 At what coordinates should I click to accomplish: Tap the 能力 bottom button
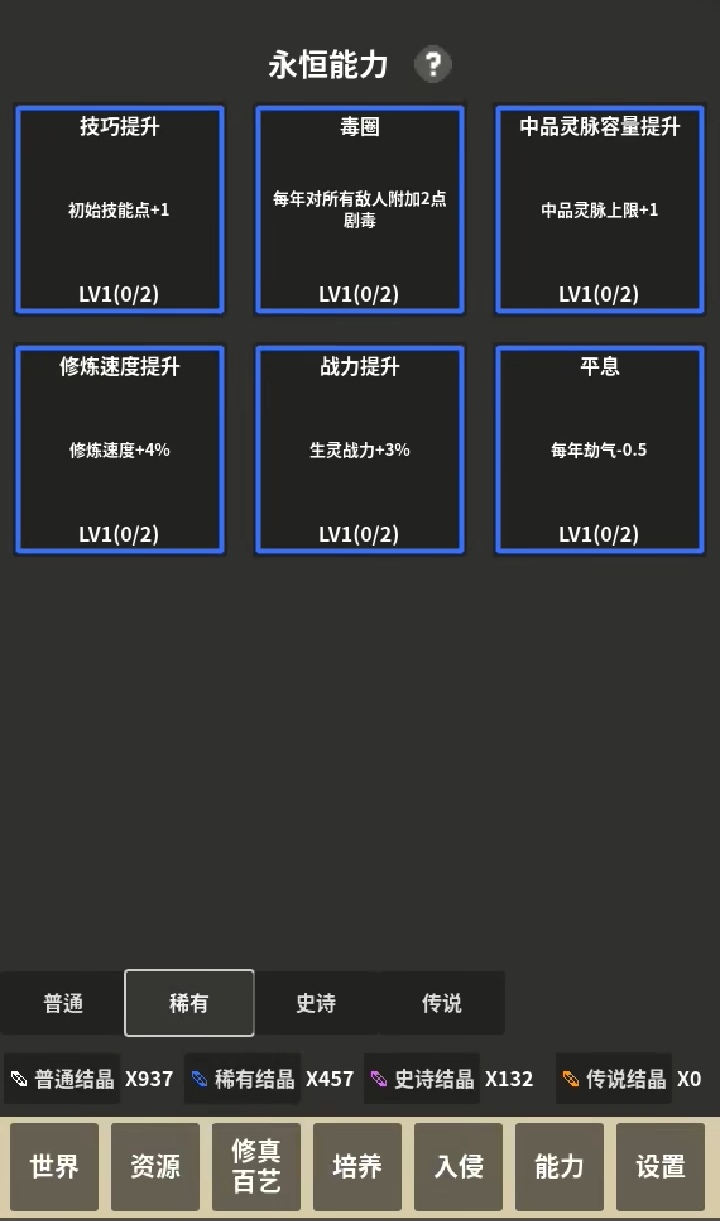[560, 1166]
